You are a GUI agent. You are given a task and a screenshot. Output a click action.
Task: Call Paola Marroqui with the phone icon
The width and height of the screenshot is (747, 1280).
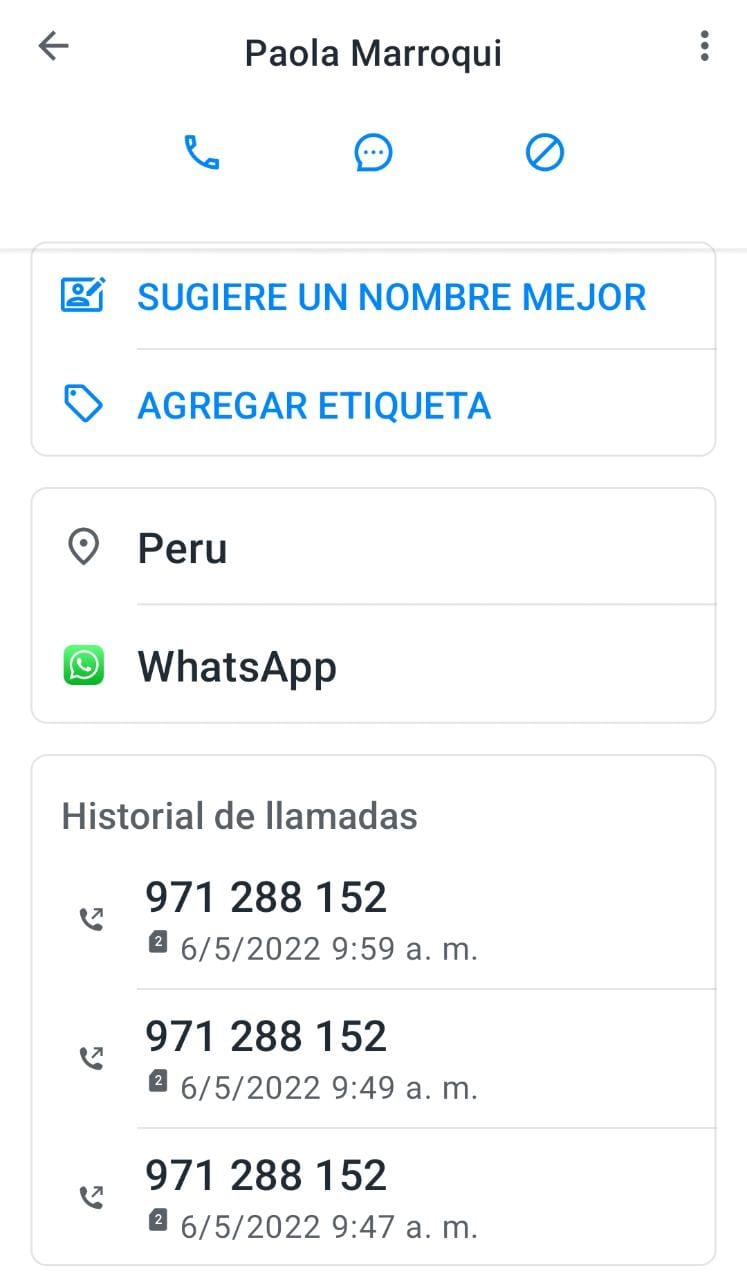click(x=202, y=153)
